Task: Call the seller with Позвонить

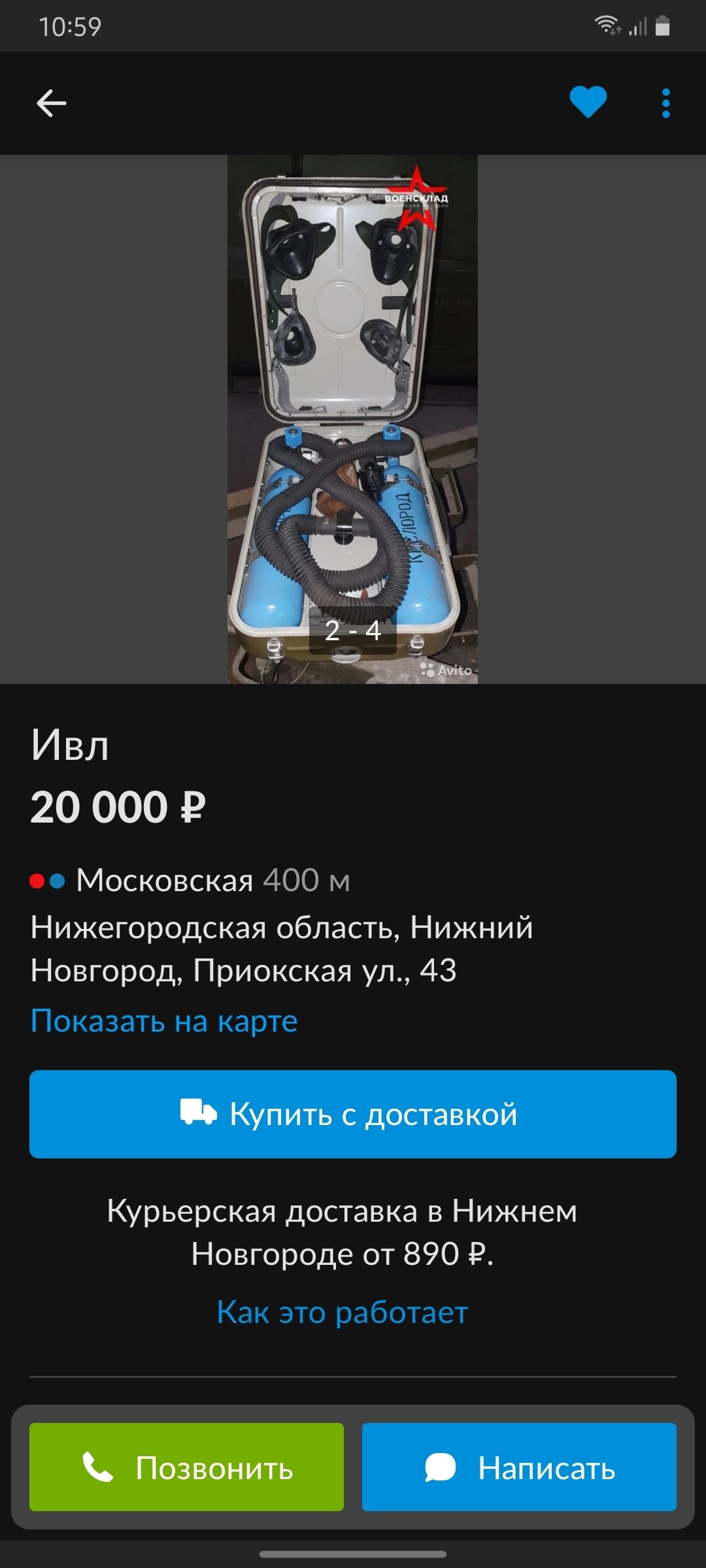Action: (x=186, y=1467)
